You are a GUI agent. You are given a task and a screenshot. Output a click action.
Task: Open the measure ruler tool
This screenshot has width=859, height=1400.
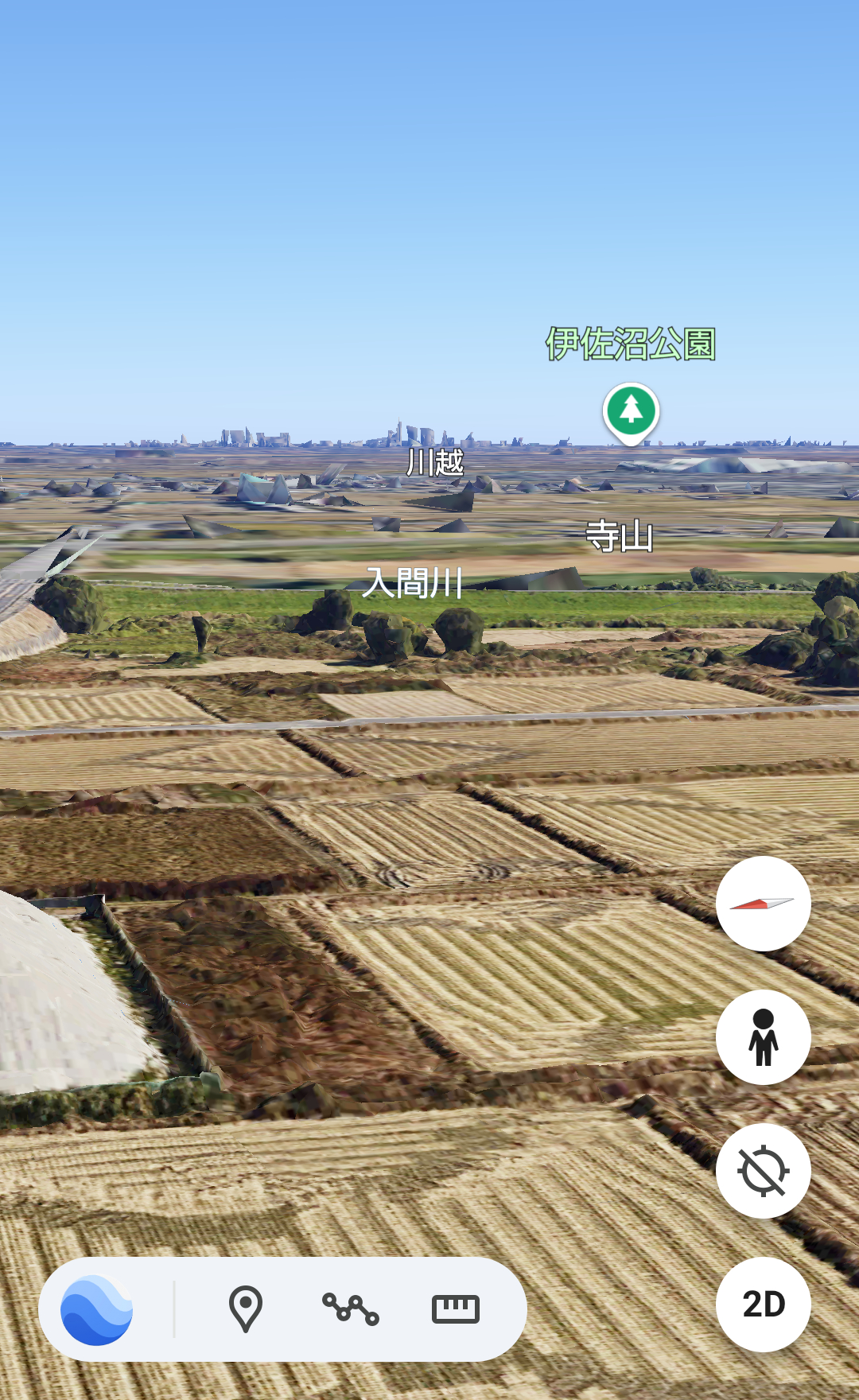(x=455, y=1309)
